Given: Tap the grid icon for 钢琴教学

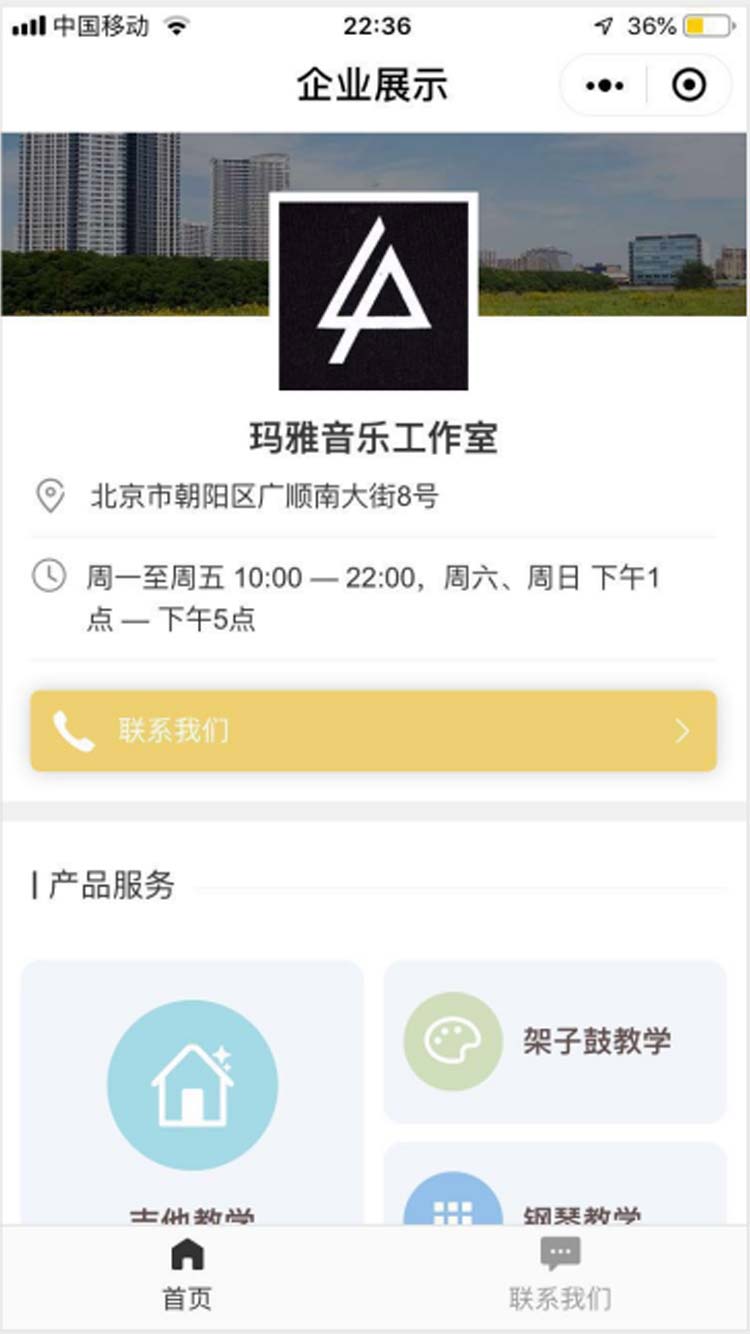Looking at the screenshot, I should (451, 1213).
